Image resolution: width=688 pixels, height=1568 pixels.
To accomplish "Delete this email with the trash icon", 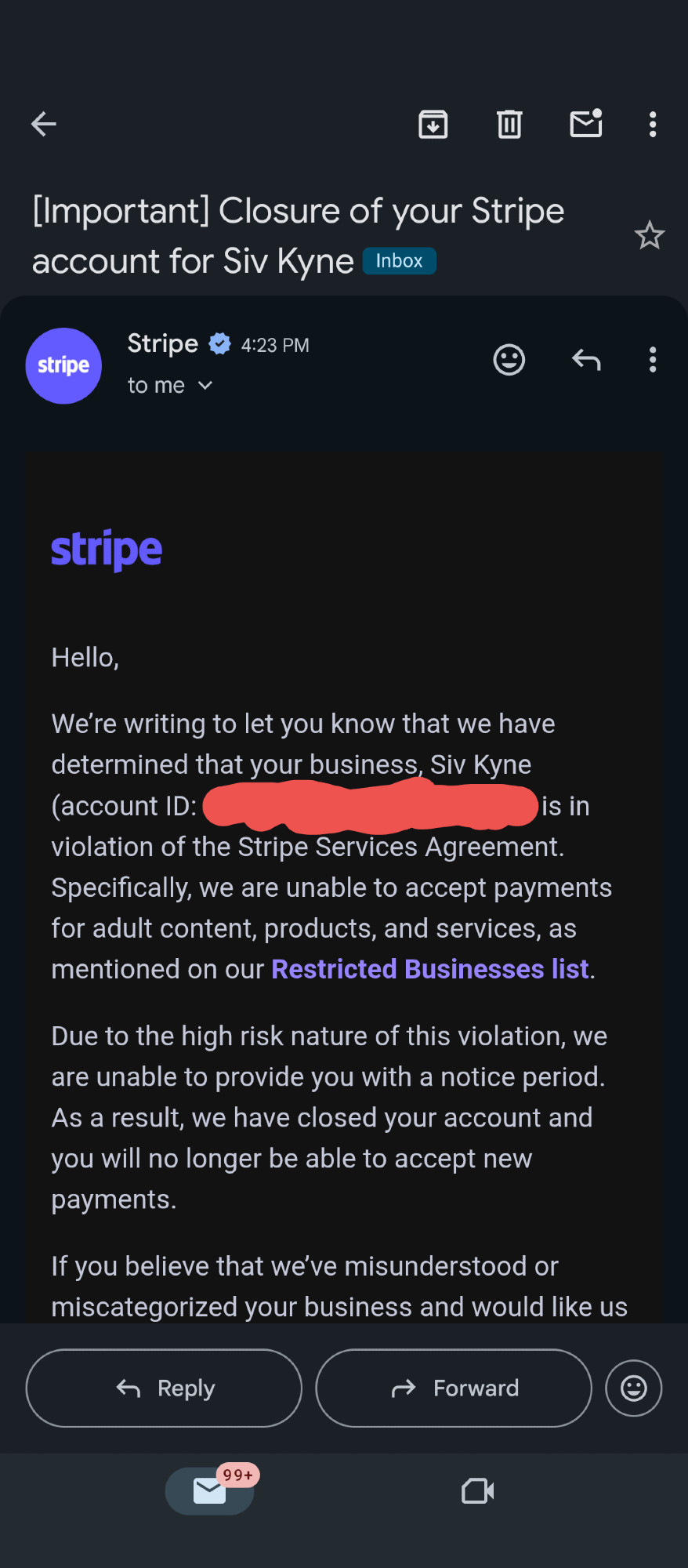I will [509, 124].
